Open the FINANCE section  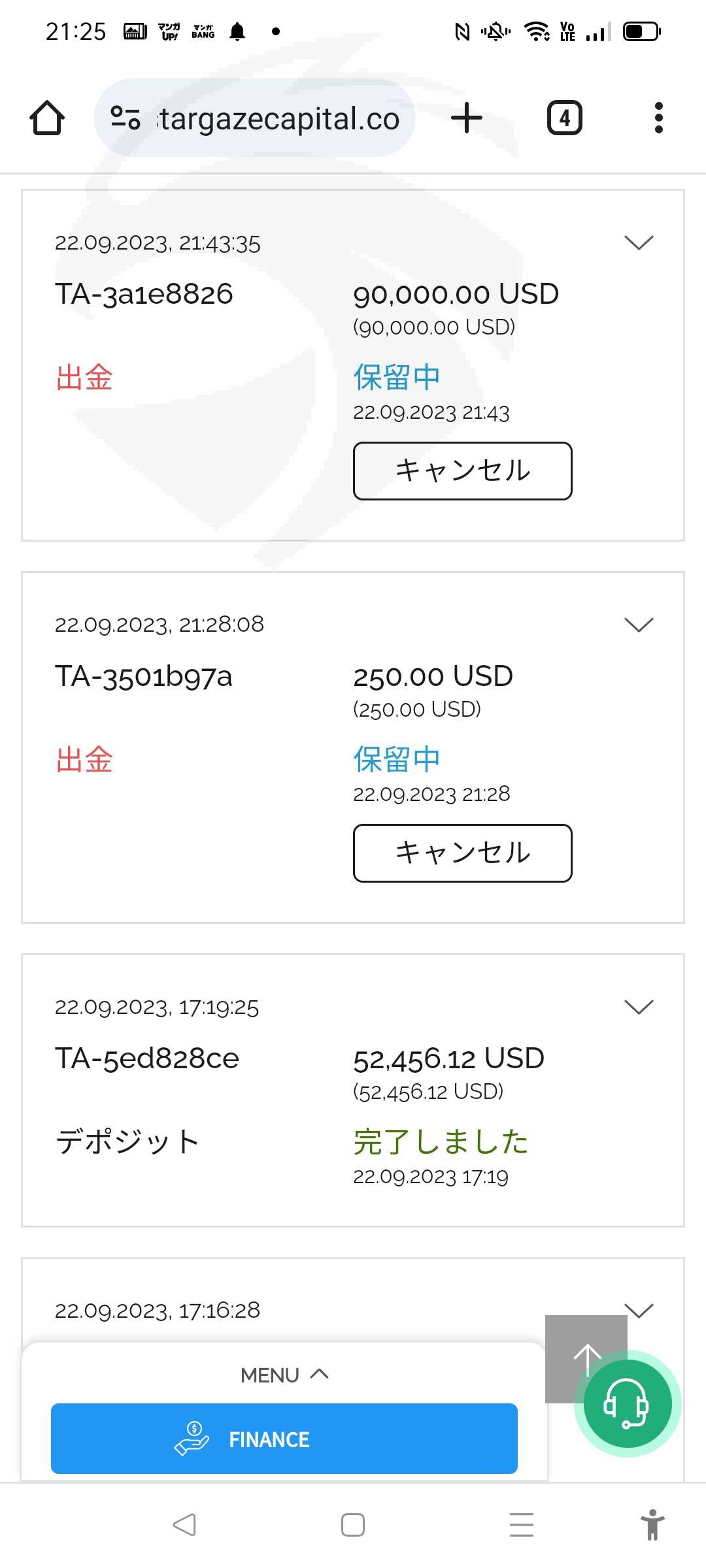[284, 1439]
